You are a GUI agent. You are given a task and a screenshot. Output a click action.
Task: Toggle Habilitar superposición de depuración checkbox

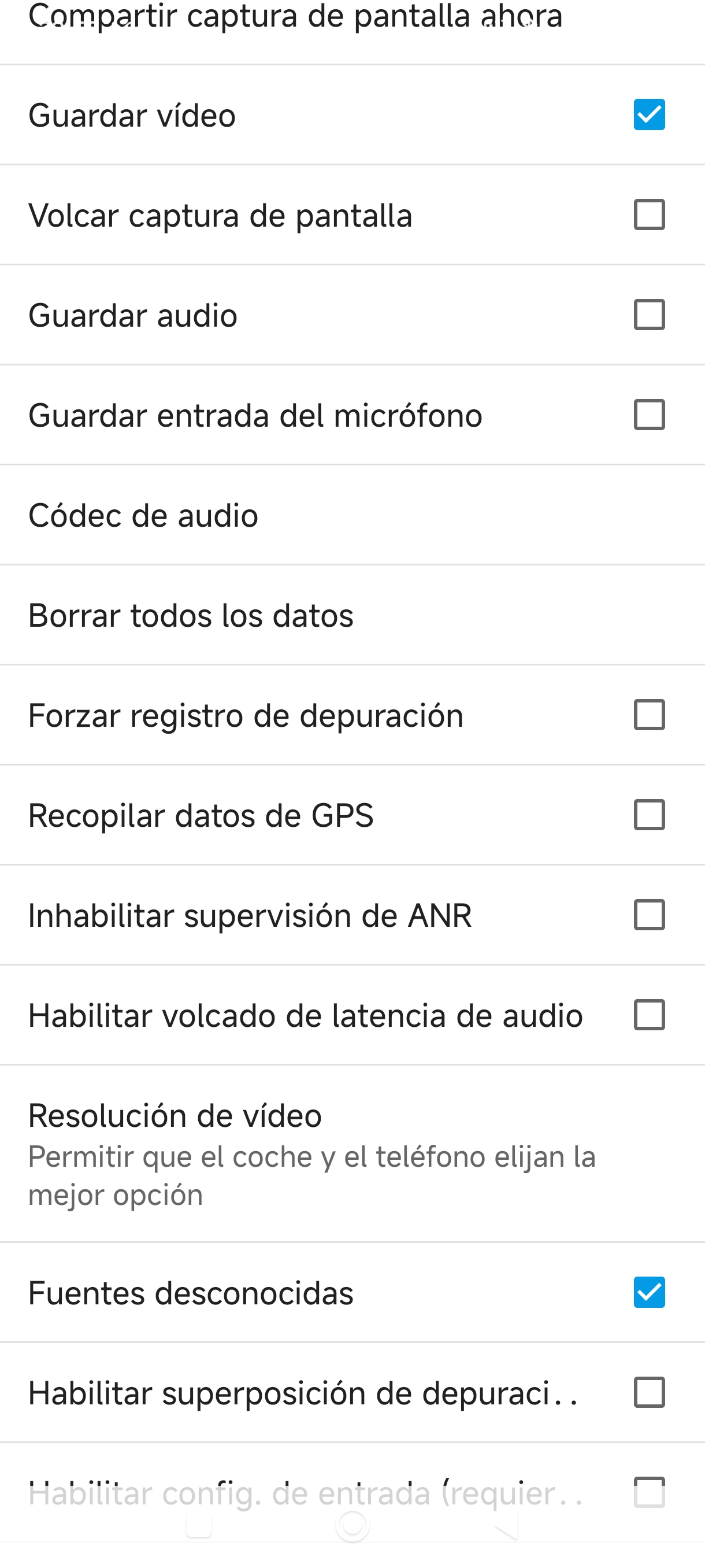click(x=649, y=1393)
